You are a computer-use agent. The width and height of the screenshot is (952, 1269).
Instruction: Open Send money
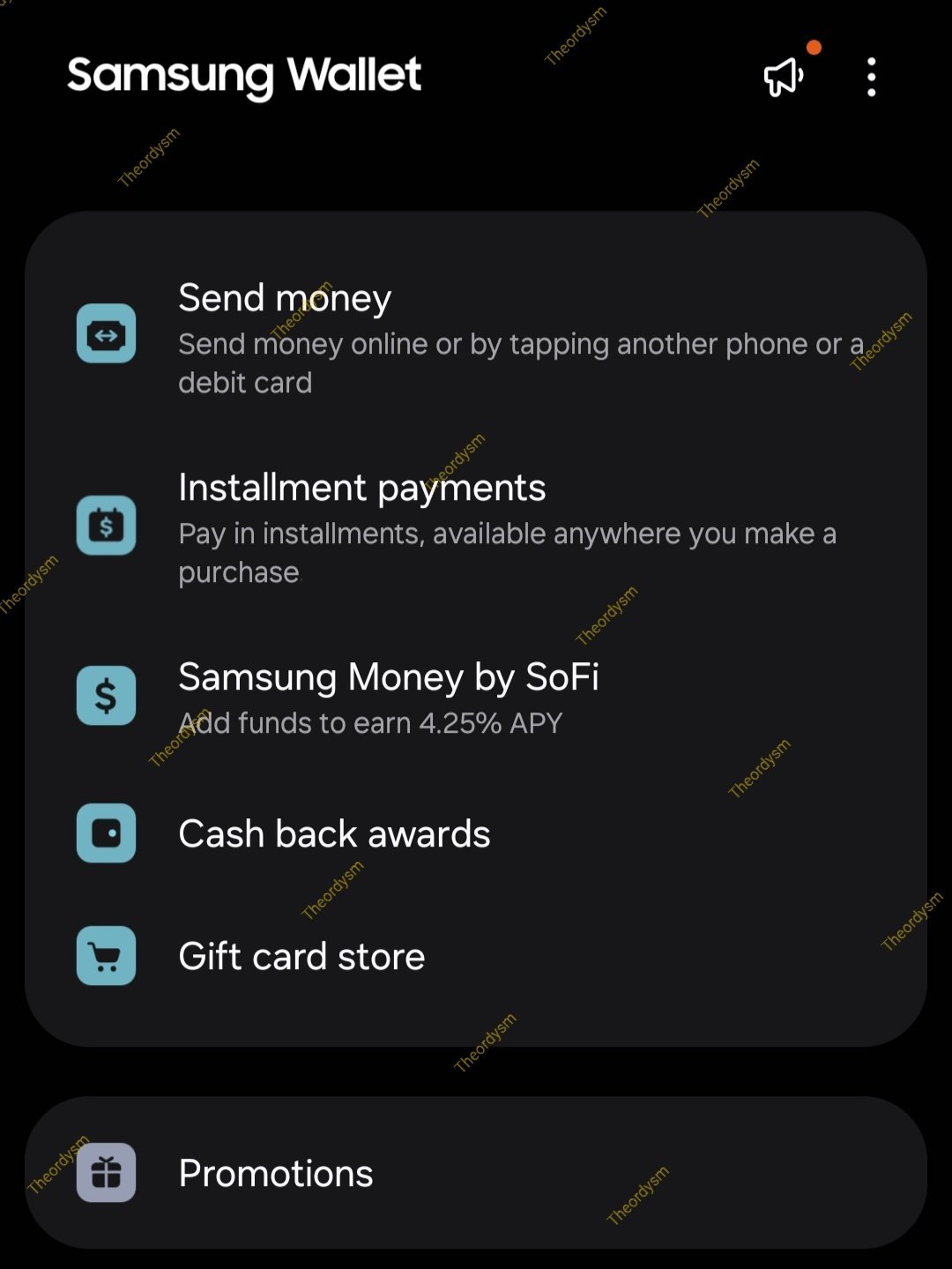point(285,298)
